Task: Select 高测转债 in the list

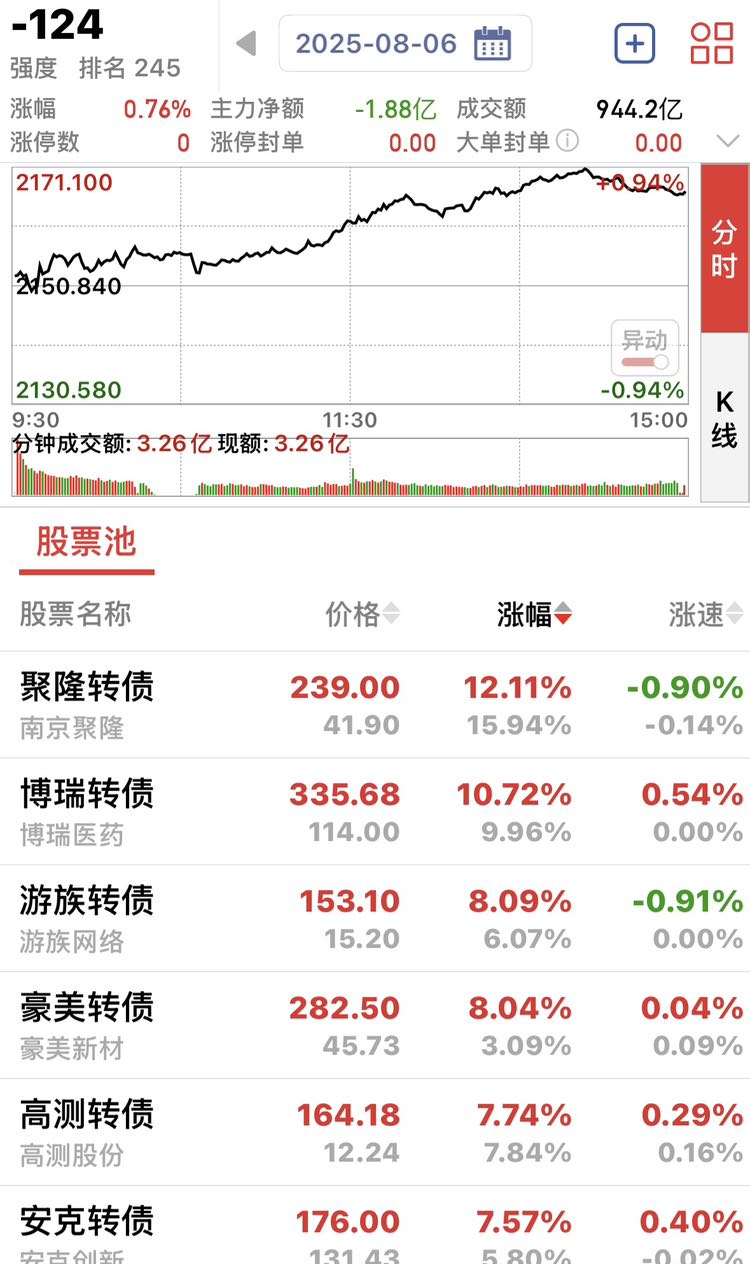Action: 375,1133
